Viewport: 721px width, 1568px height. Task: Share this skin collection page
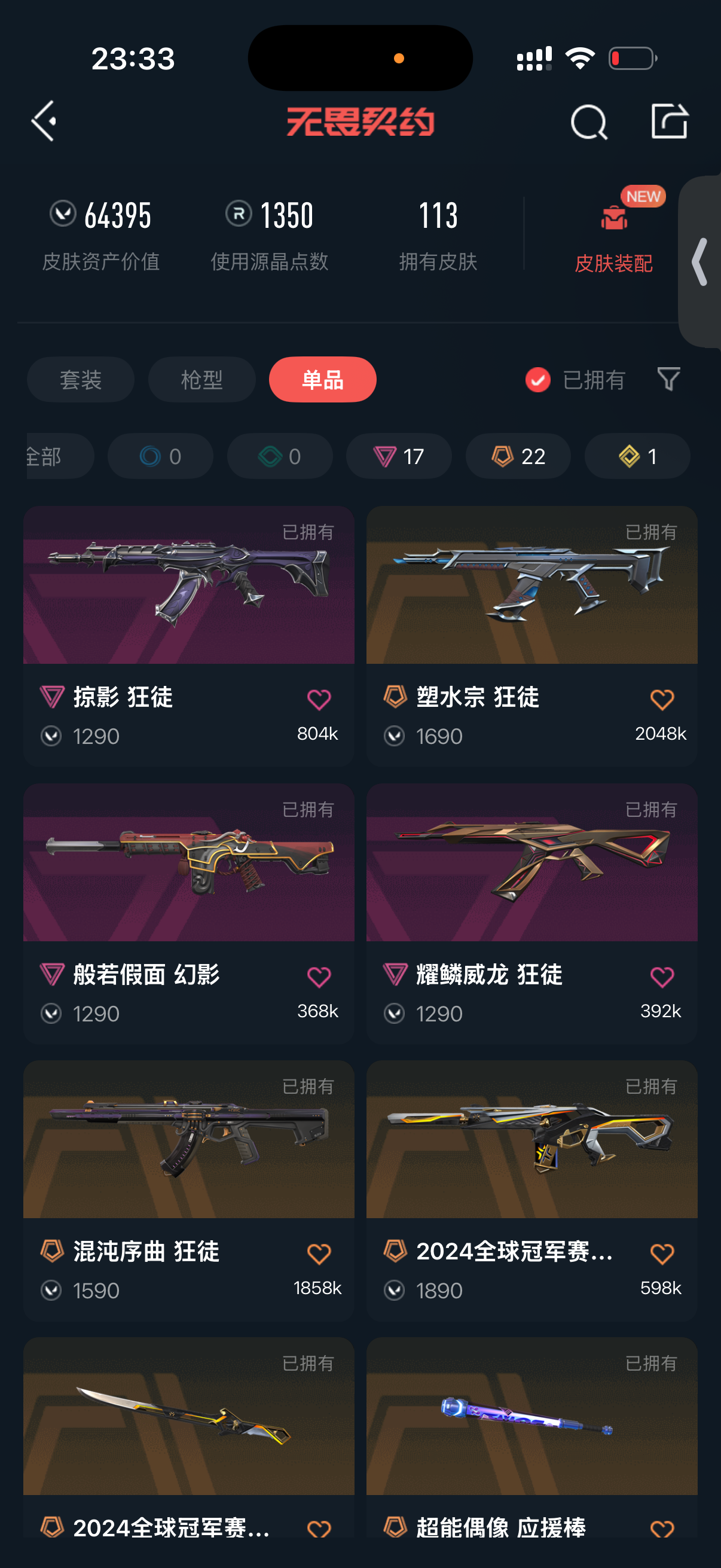tap(669, 121)
